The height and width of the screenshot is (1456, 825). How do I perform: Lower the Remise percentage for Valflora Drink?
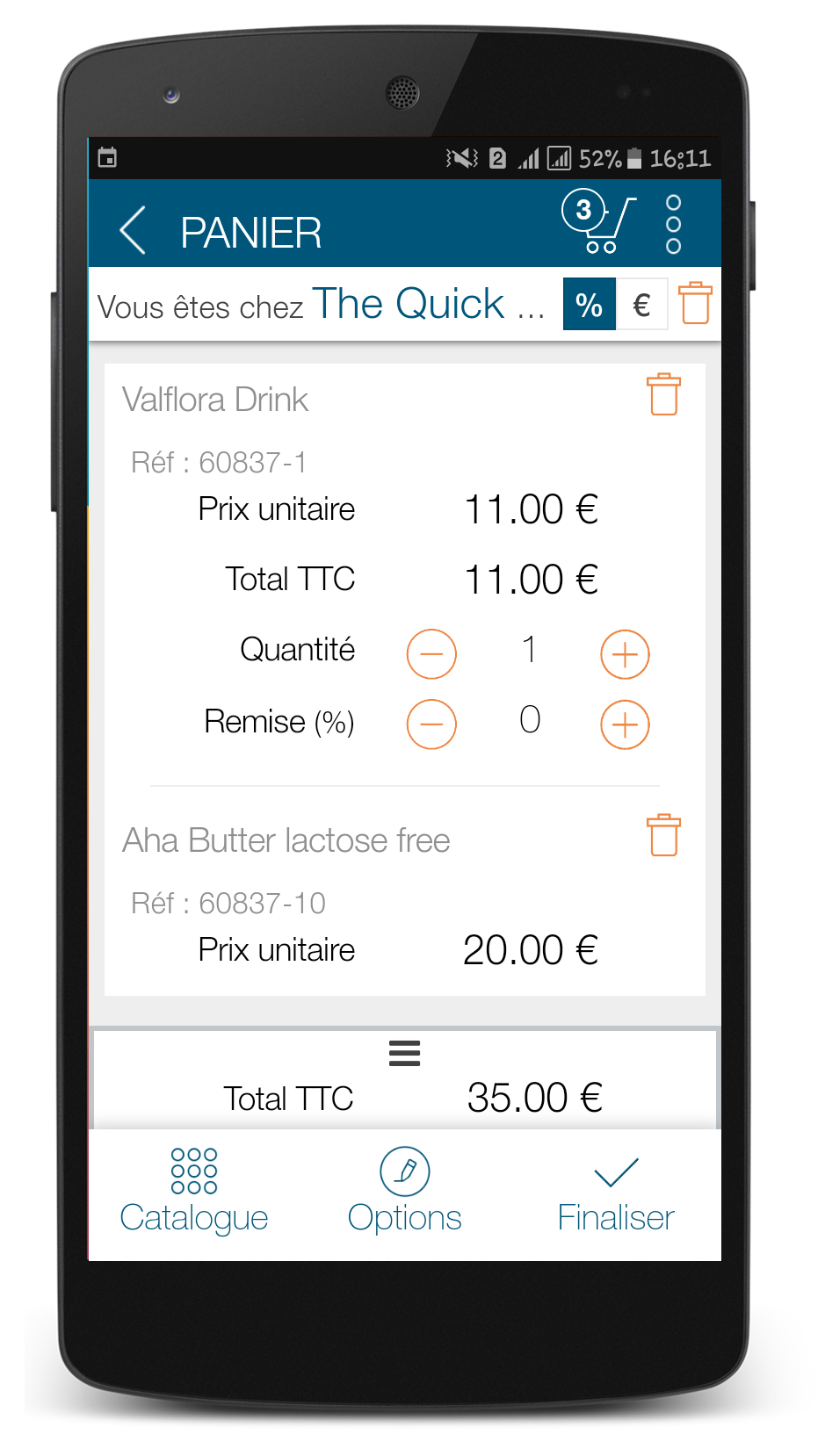pos(431,724)
